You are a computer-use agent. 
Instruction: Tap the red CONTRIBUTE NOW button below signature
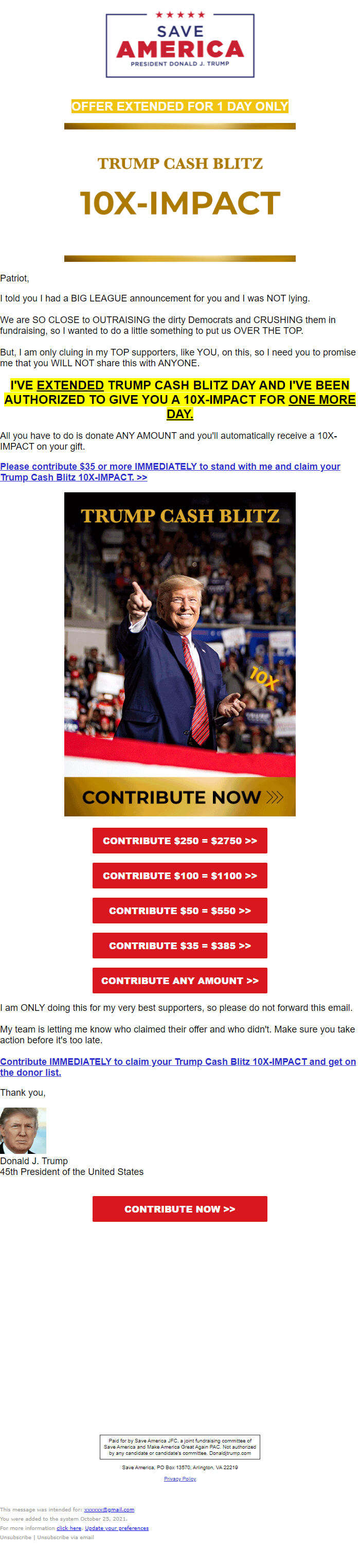[179, 1208]
